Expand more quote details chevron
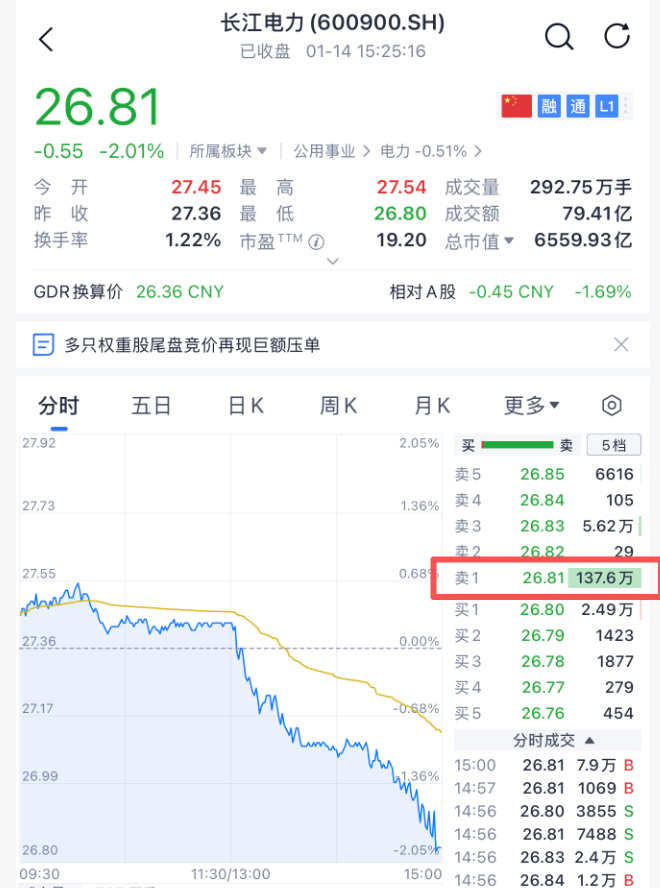 tap(333, 261)
